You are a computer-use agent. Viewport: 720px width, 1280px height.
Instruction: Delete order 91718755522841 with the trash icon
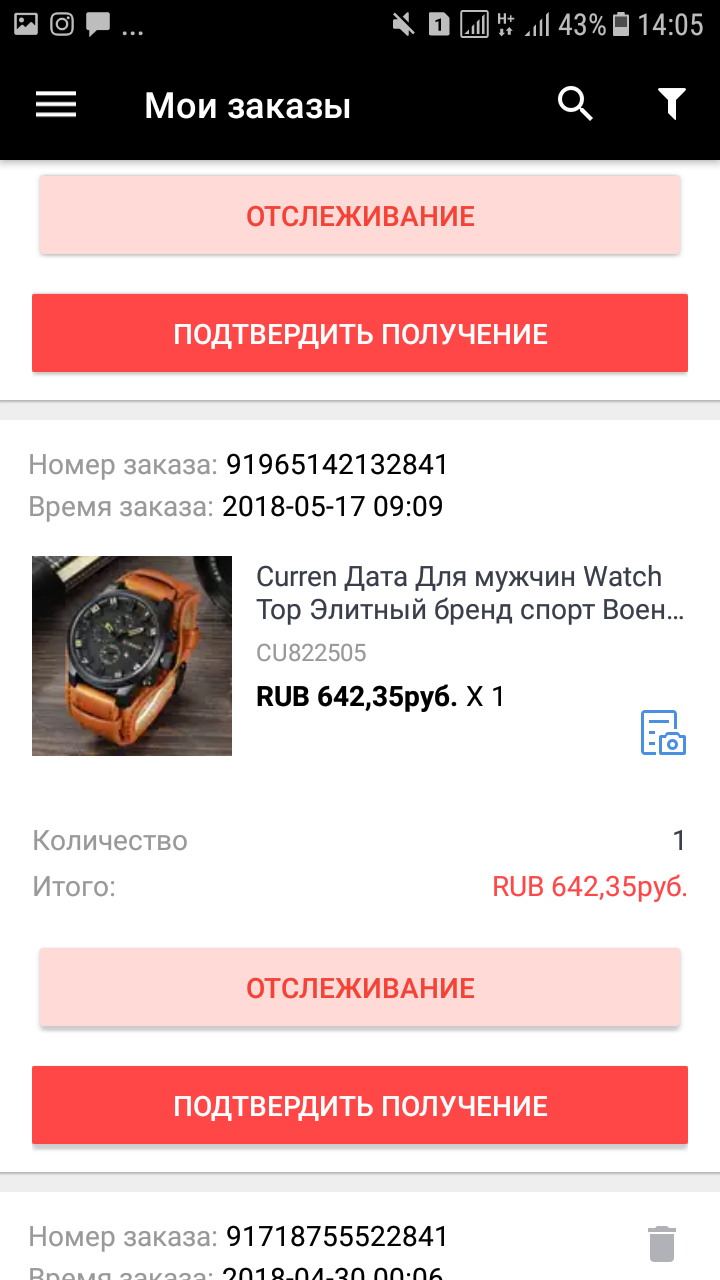(662, 1244)
